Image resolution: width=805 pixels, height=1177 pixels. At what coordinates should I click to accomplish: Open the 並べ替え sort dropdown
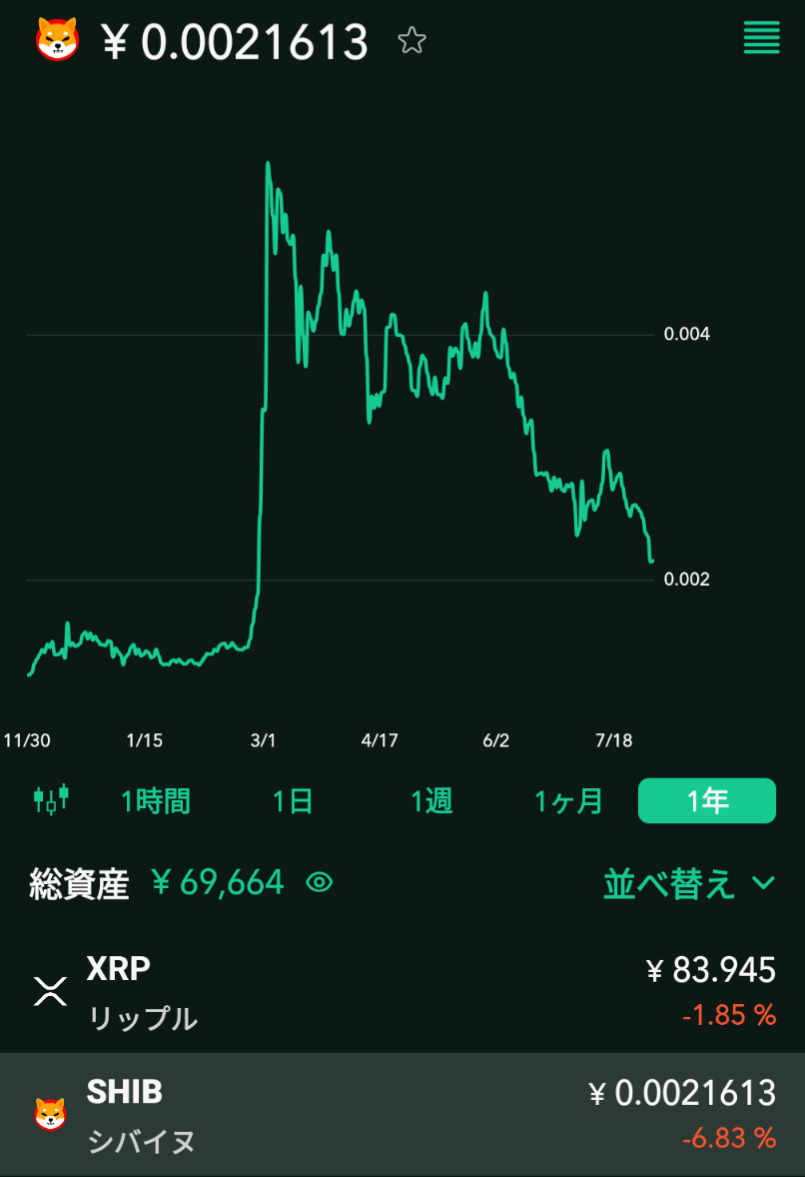[x=688, y=883]
